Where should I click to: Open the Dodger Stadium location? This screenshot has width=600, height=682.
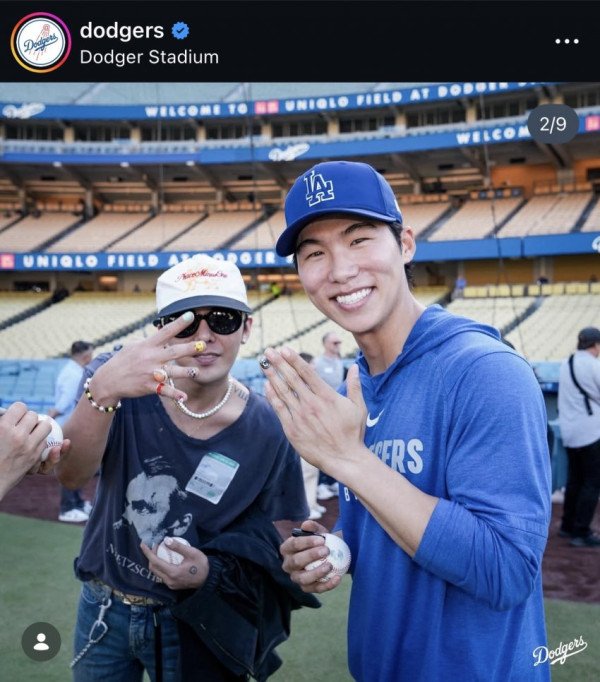[x=149, y=57]
